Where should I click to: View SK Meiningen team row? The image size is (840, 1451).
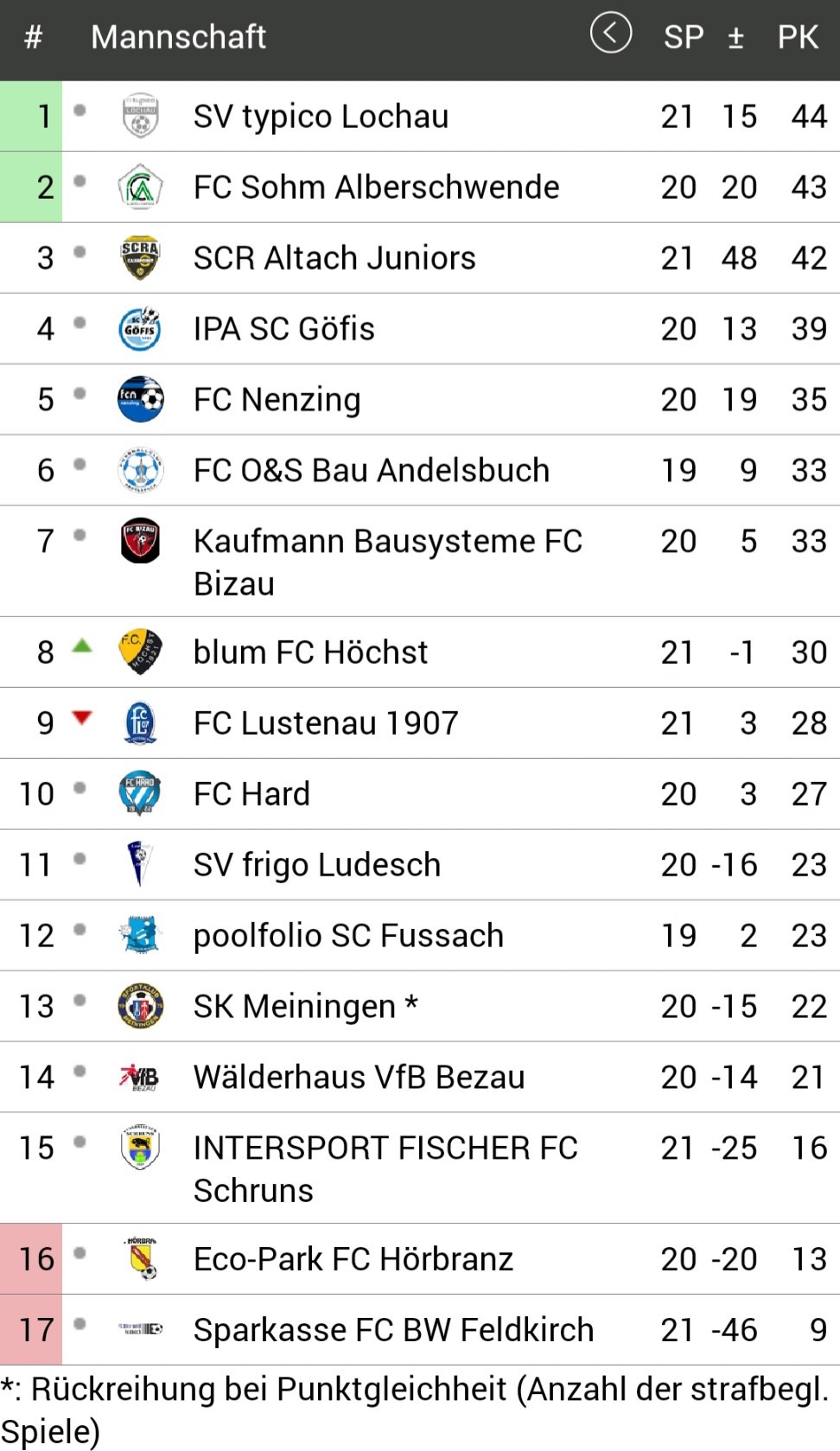[x=420, y=1007]
